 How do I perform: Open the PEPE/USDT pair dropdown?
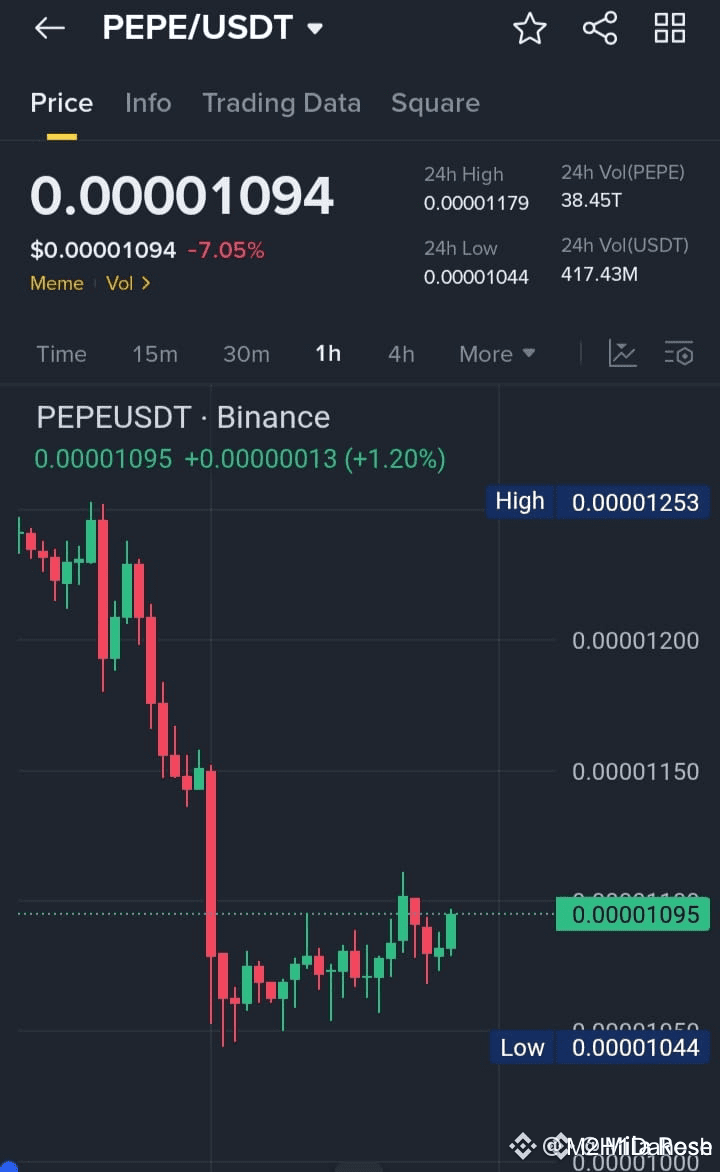(x=212, y=28)
